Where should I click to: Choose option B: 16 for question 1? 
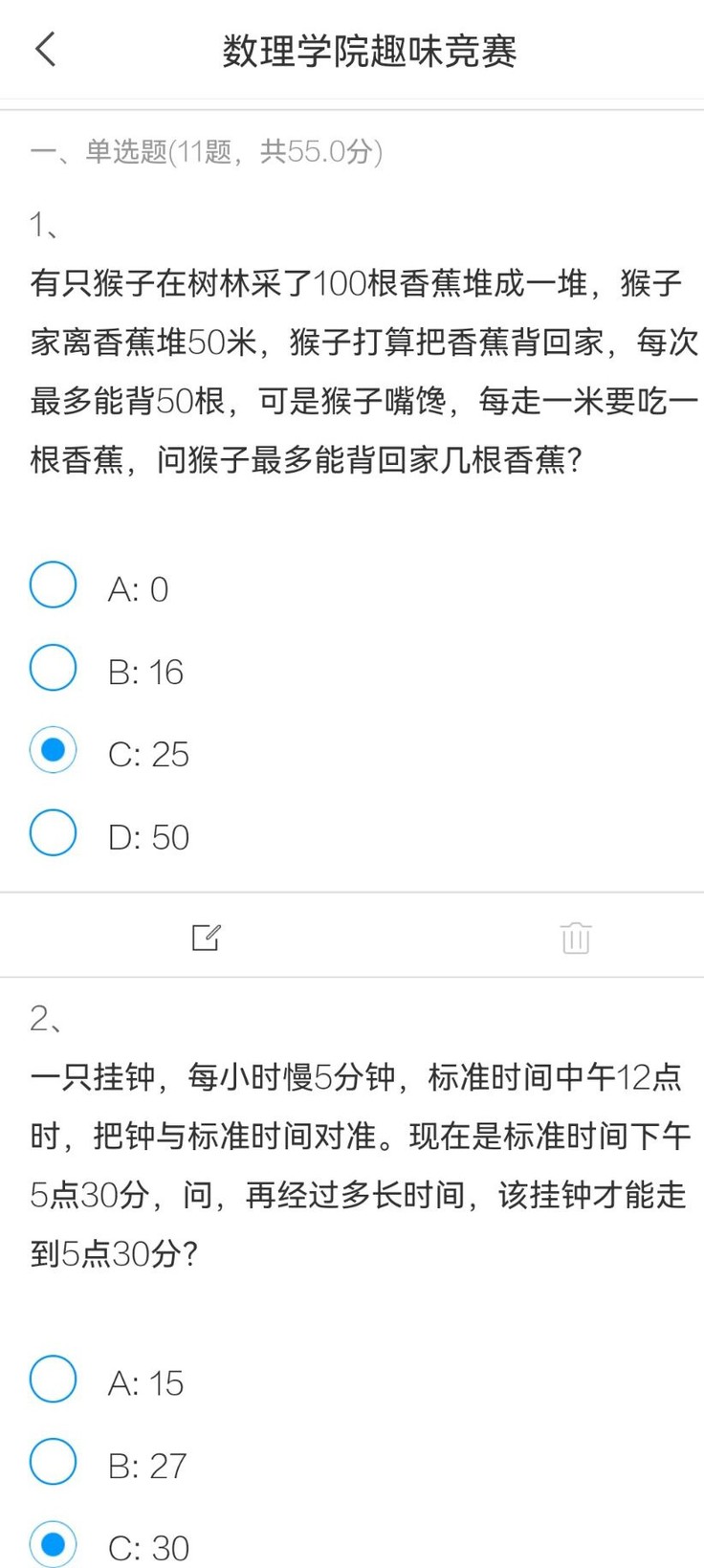coord(54,668)
